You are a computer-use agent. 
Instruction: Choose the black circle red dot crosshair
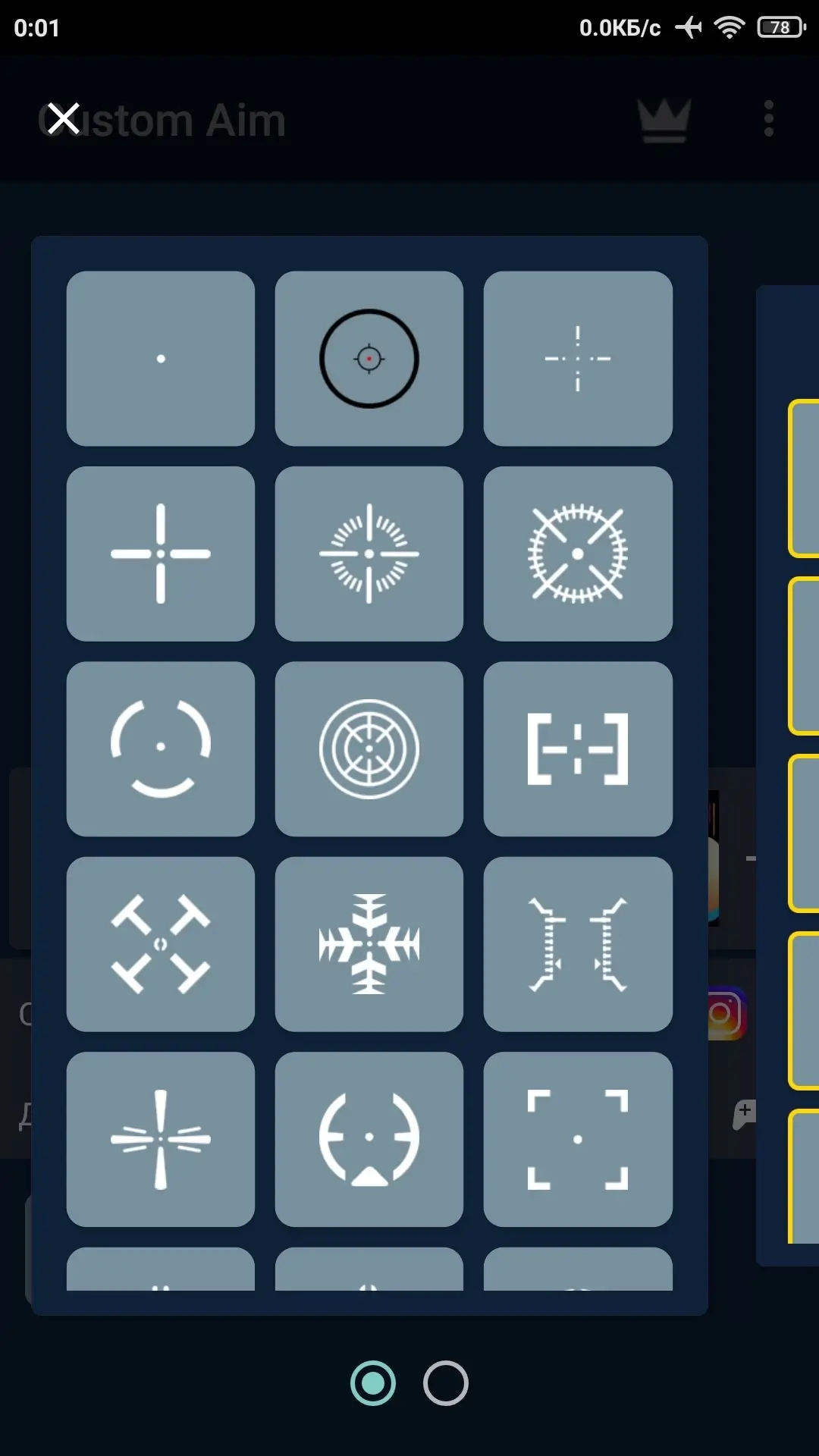pyautogui.click(x=369, y=359)
